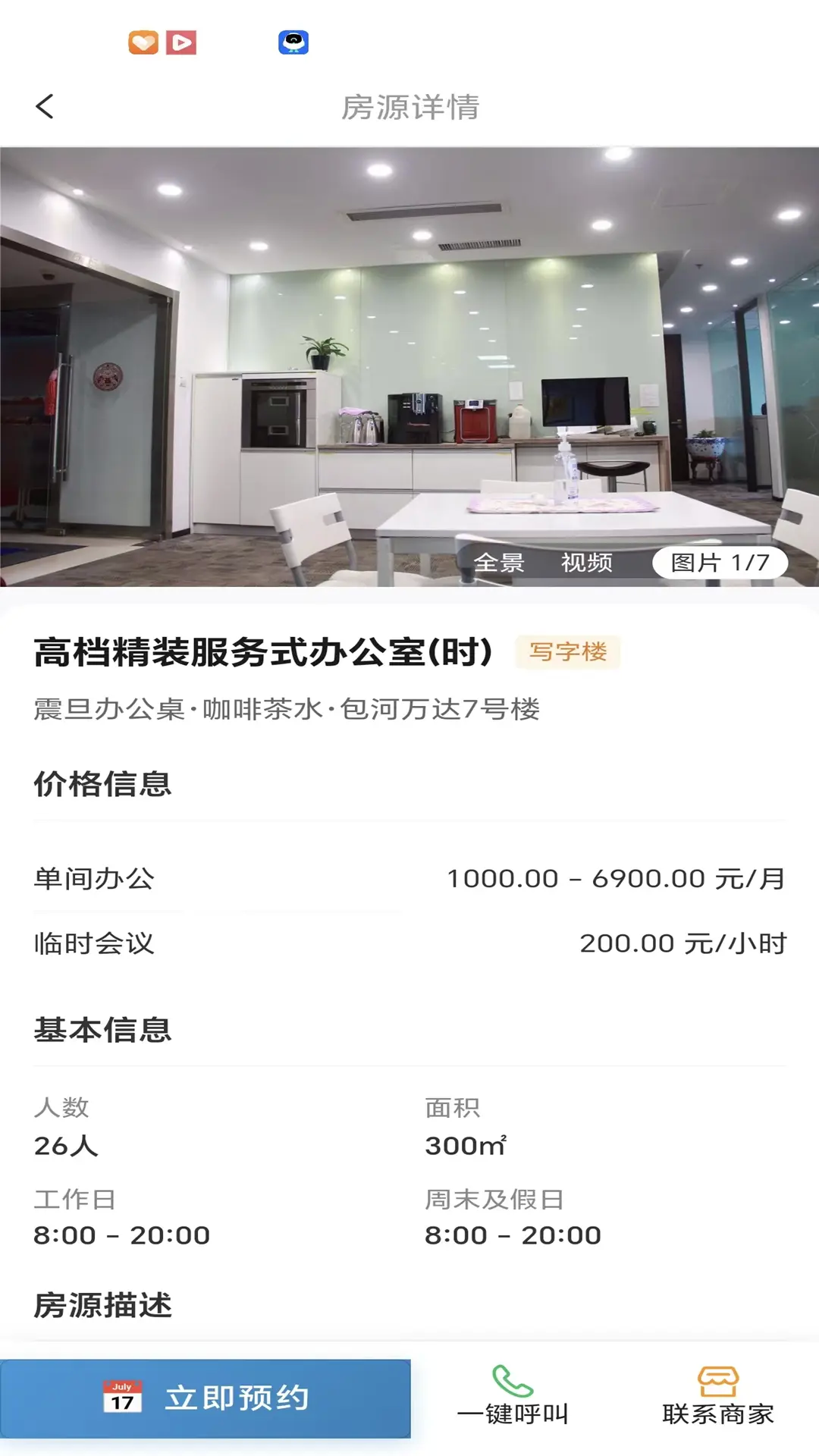The width and height of the screenshot is (819, 1456).
Task: Open the red video player app icon
Action: (182, 43)
